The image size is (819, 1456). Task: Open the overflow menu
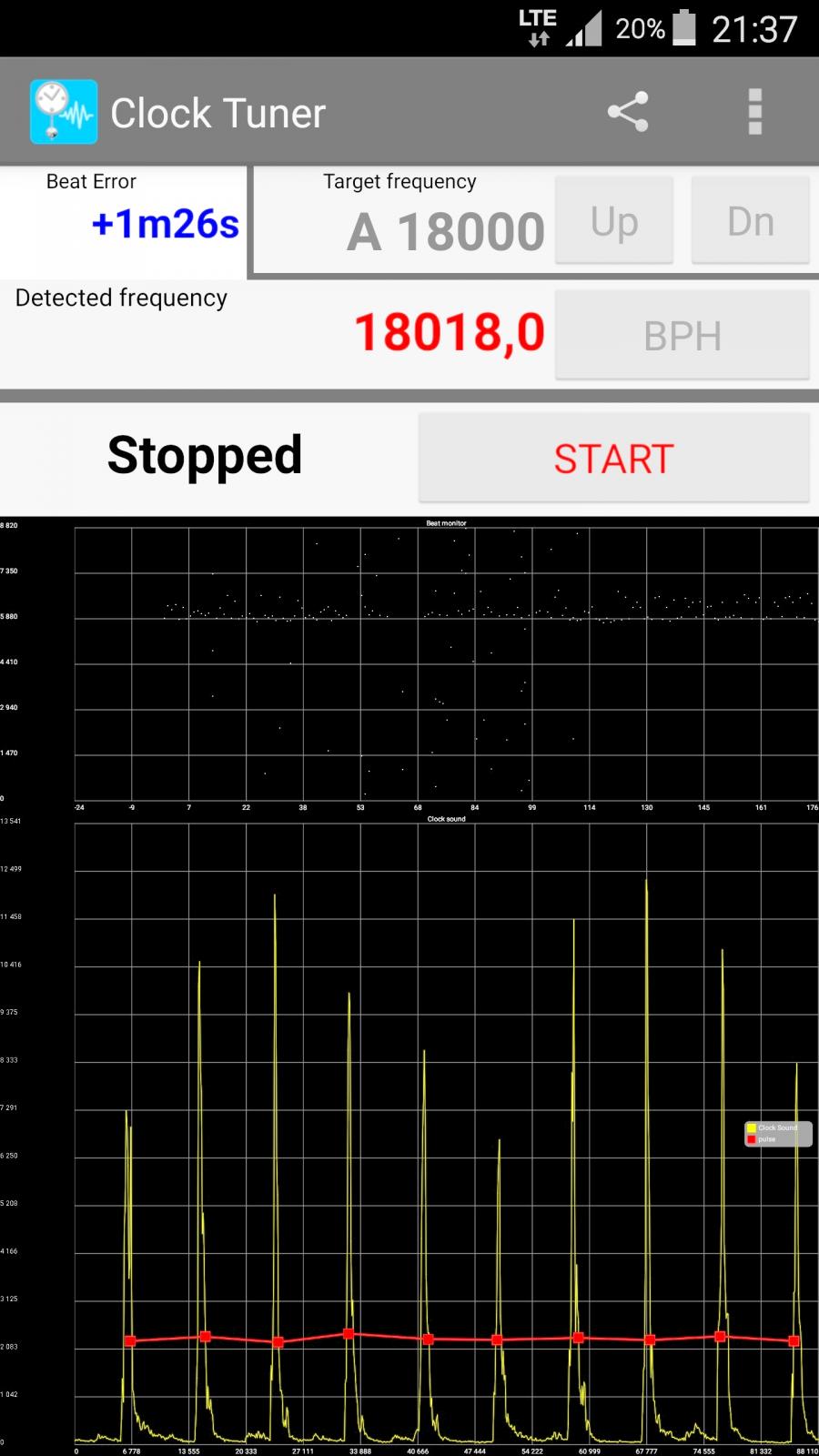(754, 112)
